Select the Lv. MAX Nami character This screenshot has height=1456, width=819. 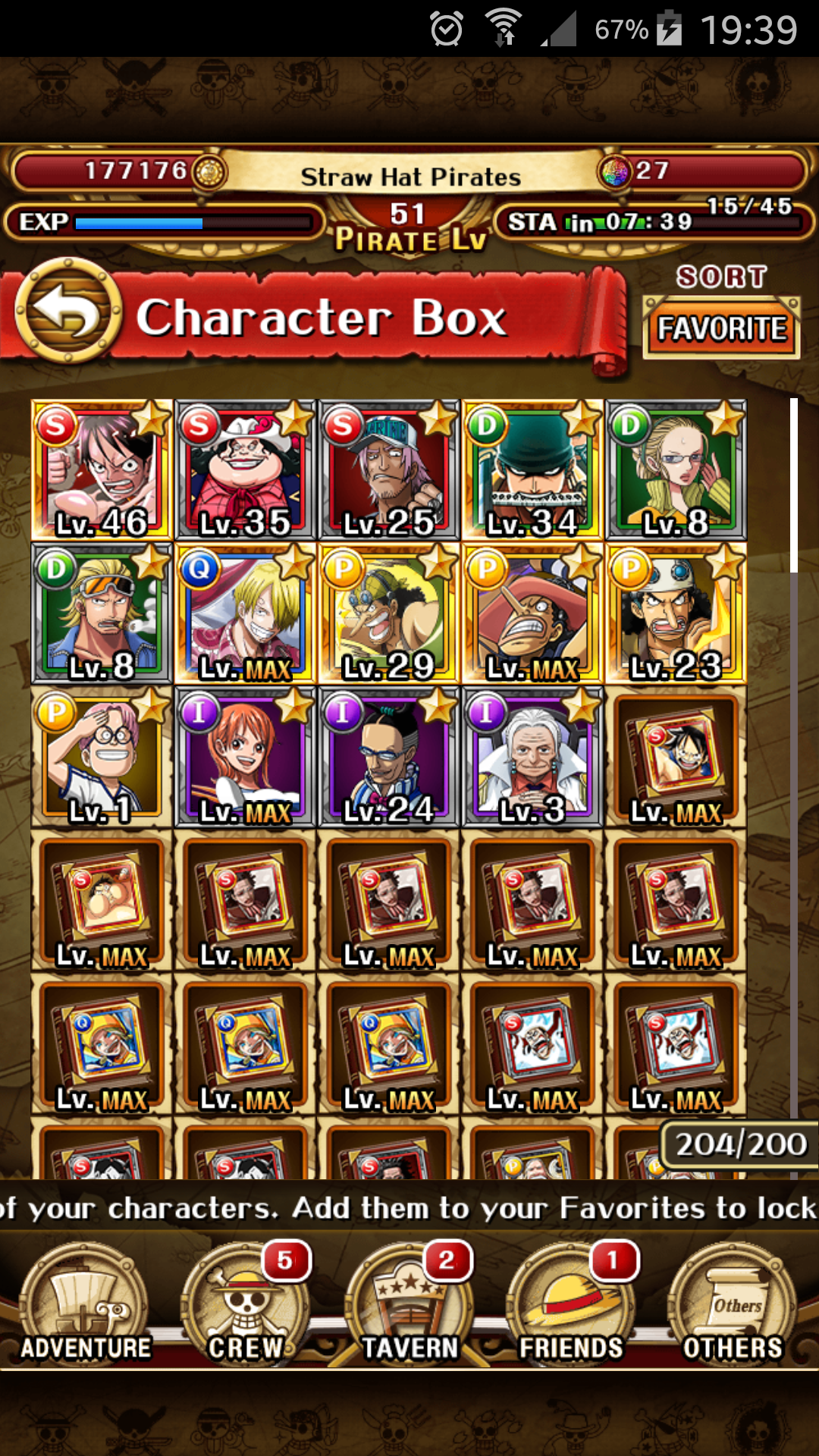click(x=245, y=757)
